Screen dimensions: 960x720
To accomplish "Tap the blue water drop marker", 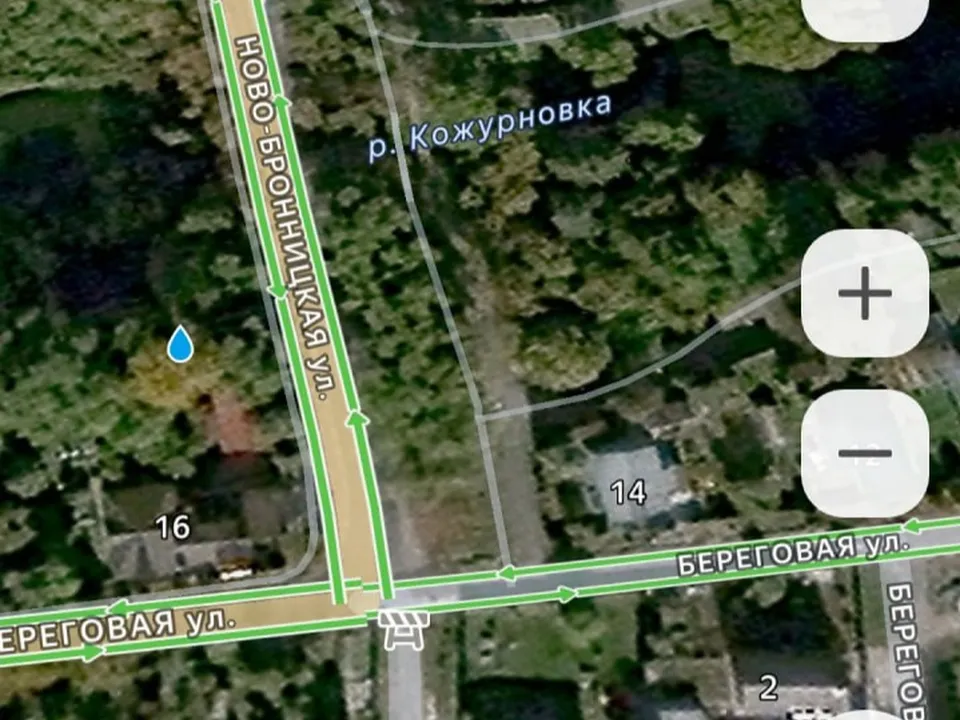I will click(x=181, y=343).
